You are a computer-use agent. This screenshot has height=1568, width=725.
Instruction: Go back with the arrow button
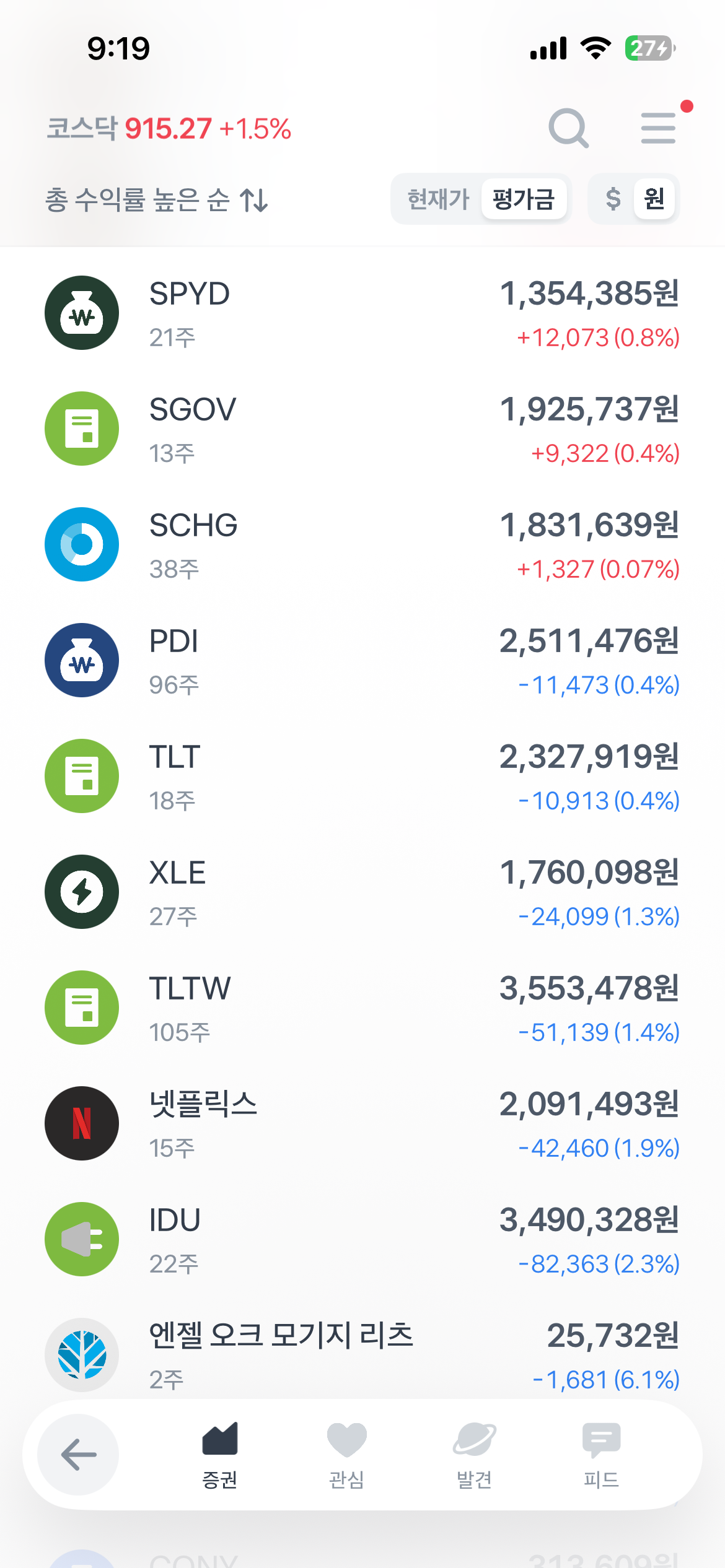pyautogui.click(x=78, y=1454)
